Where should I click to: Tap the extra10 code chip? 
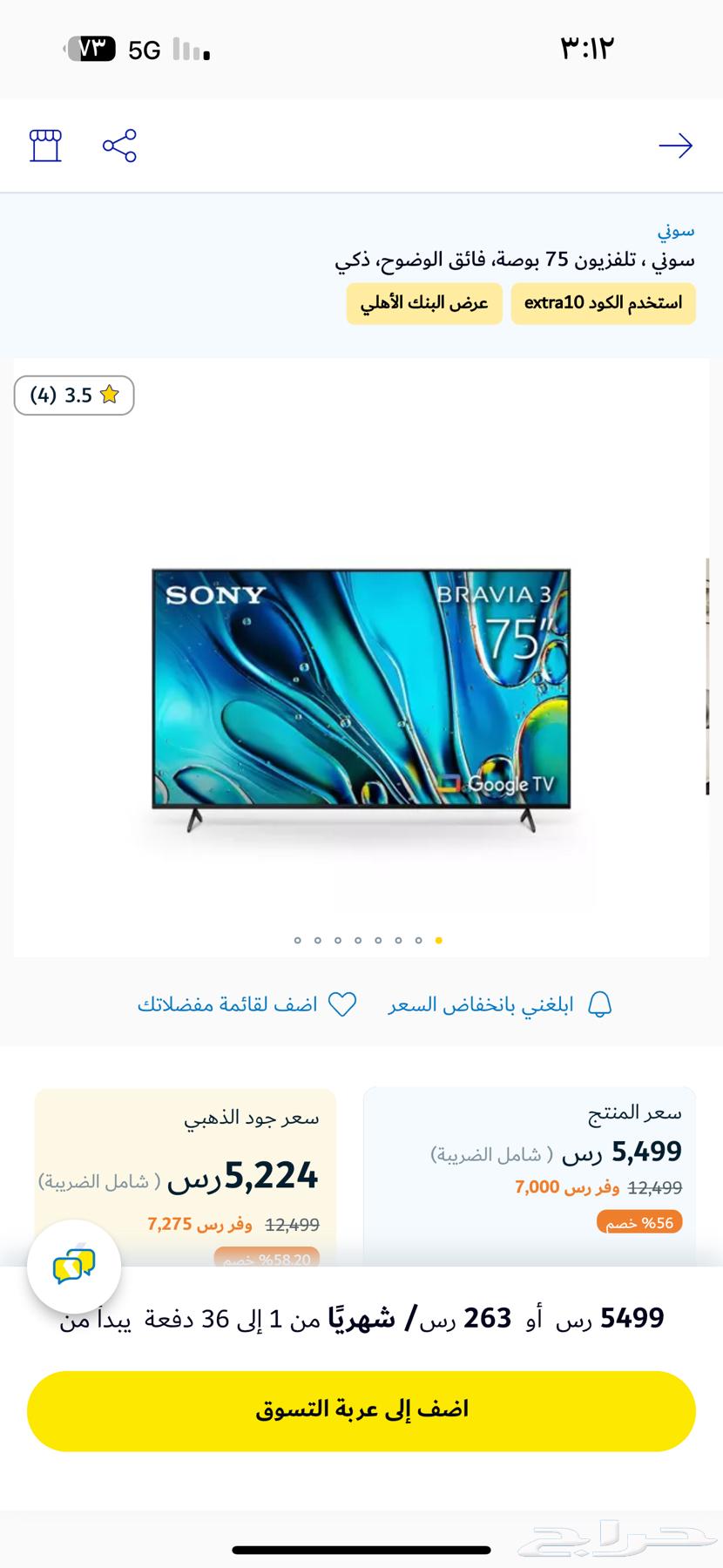coord(603,303)
